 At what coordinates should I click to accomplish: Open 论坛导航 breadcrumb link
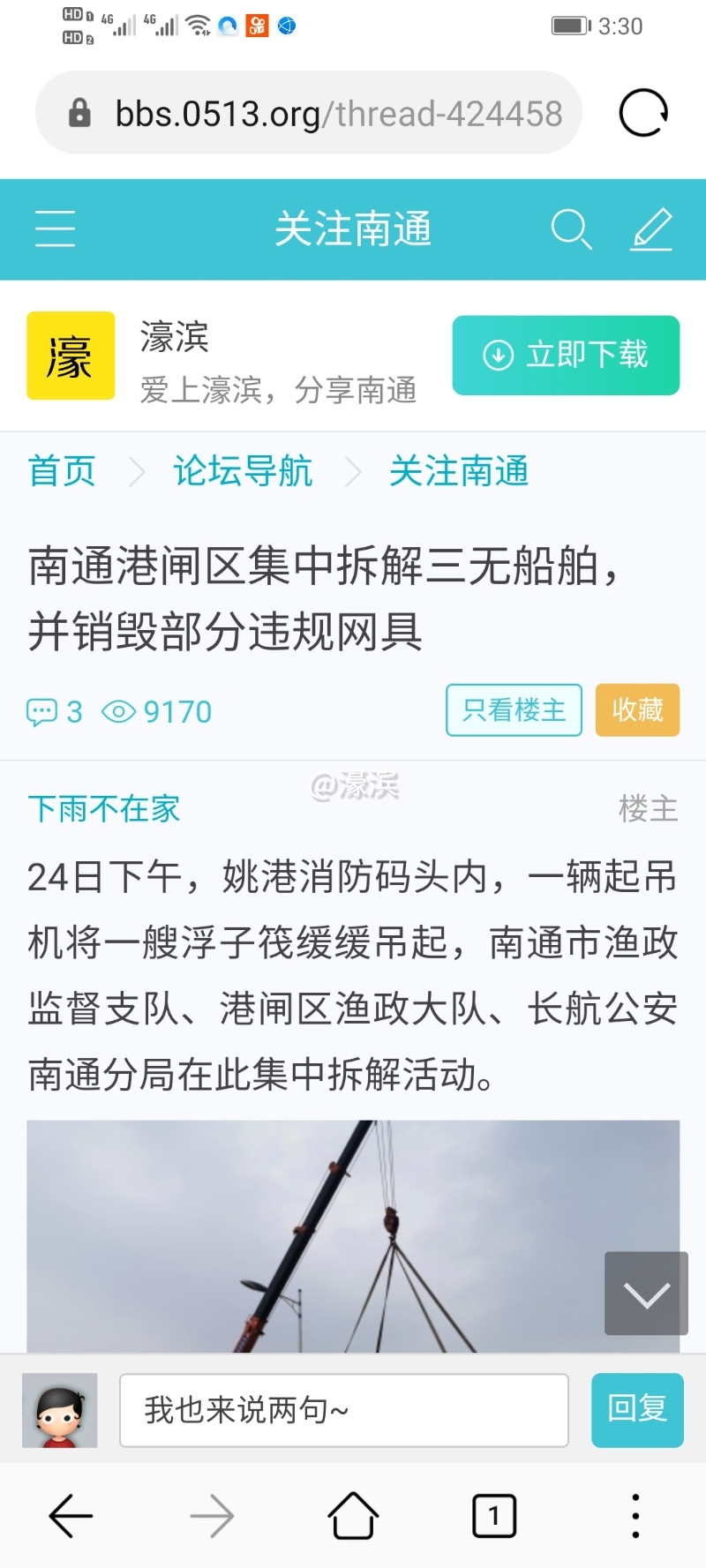tap(243, 471)
